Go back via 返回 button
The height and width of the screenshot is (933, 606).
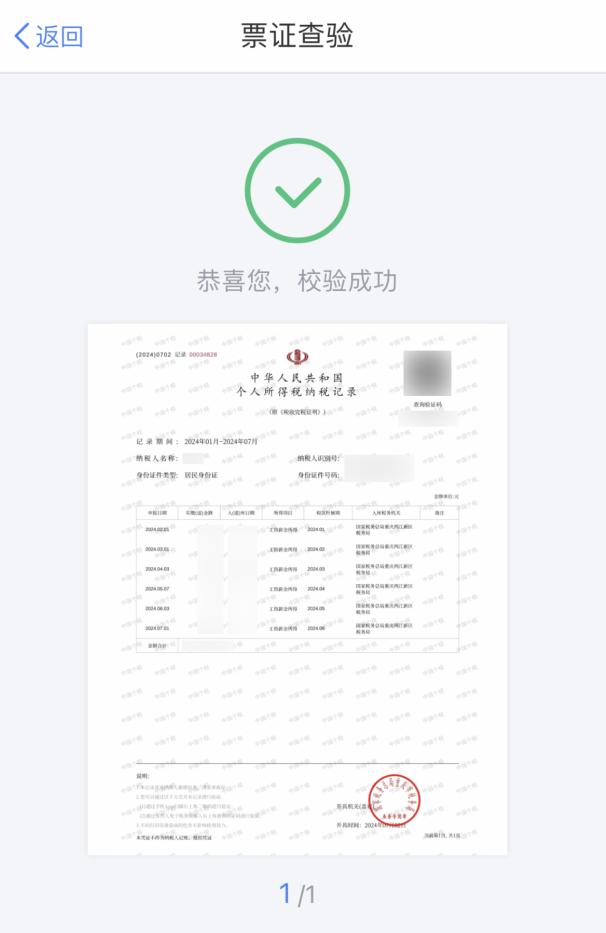[48, 37]
